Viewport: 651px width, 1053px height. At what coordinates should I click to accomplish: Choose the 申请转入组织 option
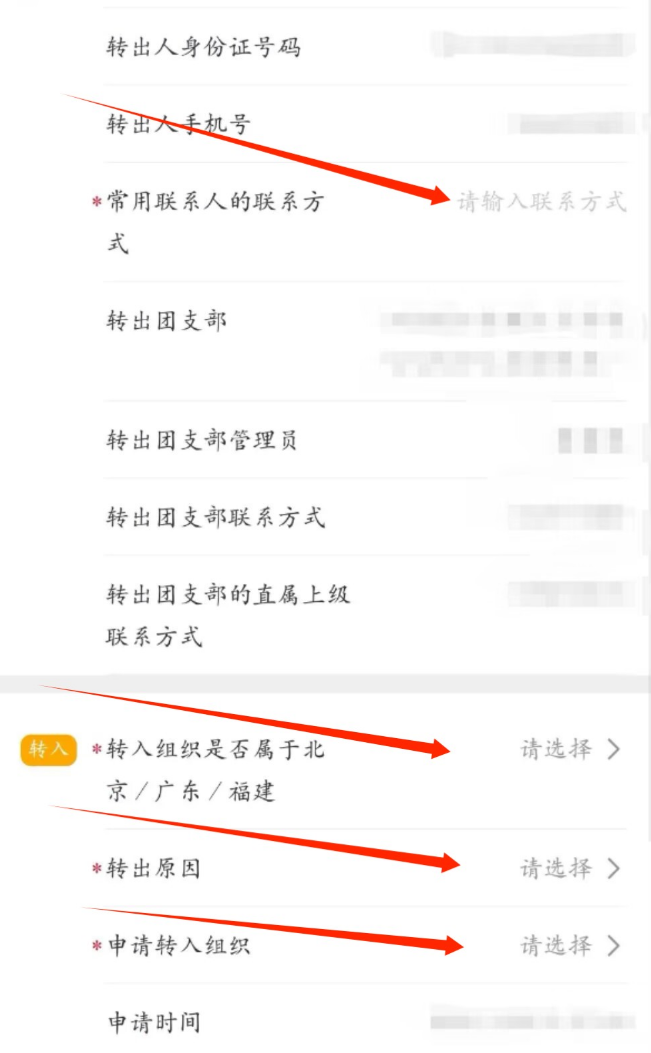coord(569,945)
